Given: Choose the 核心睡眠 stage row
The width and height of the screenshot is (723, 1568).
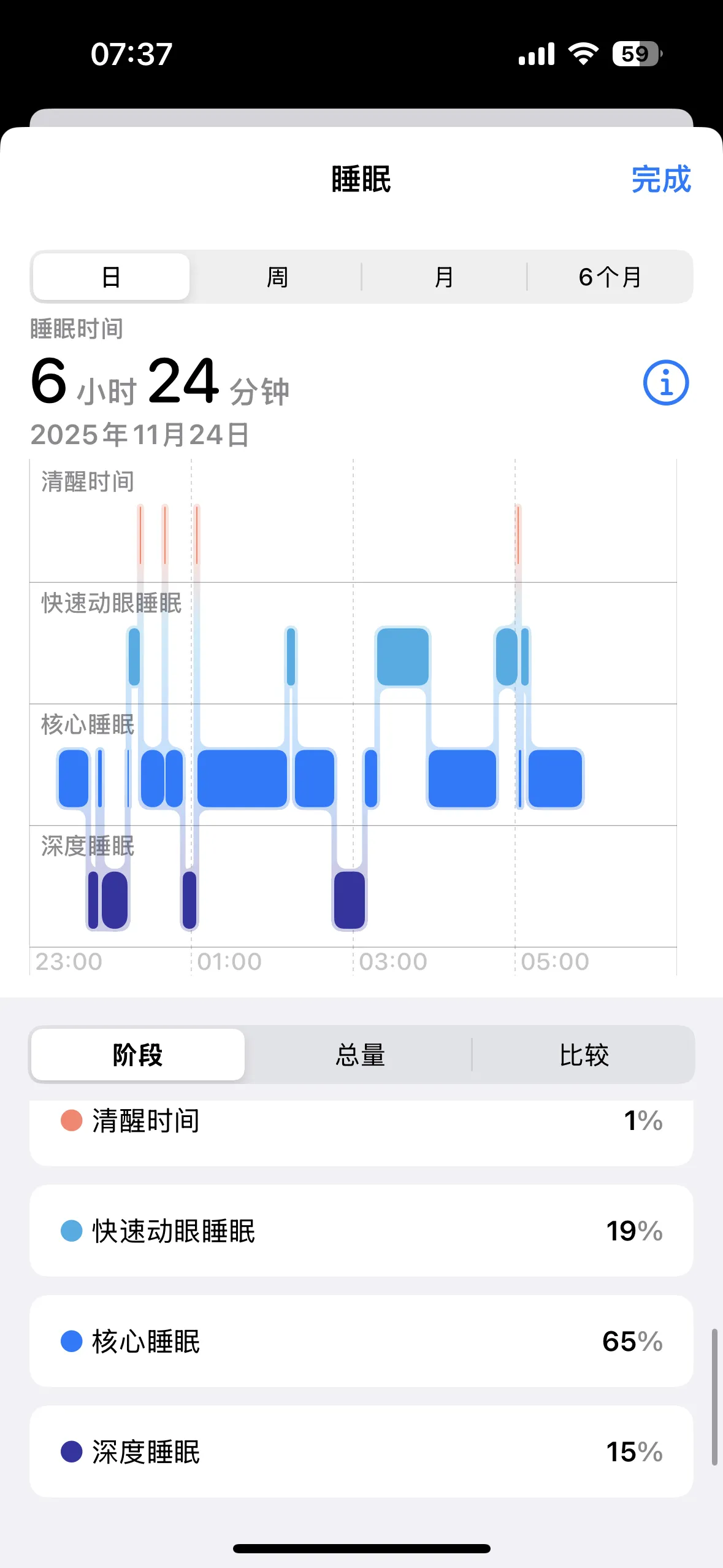Looking at the screenshot, I should [361, 1341].
